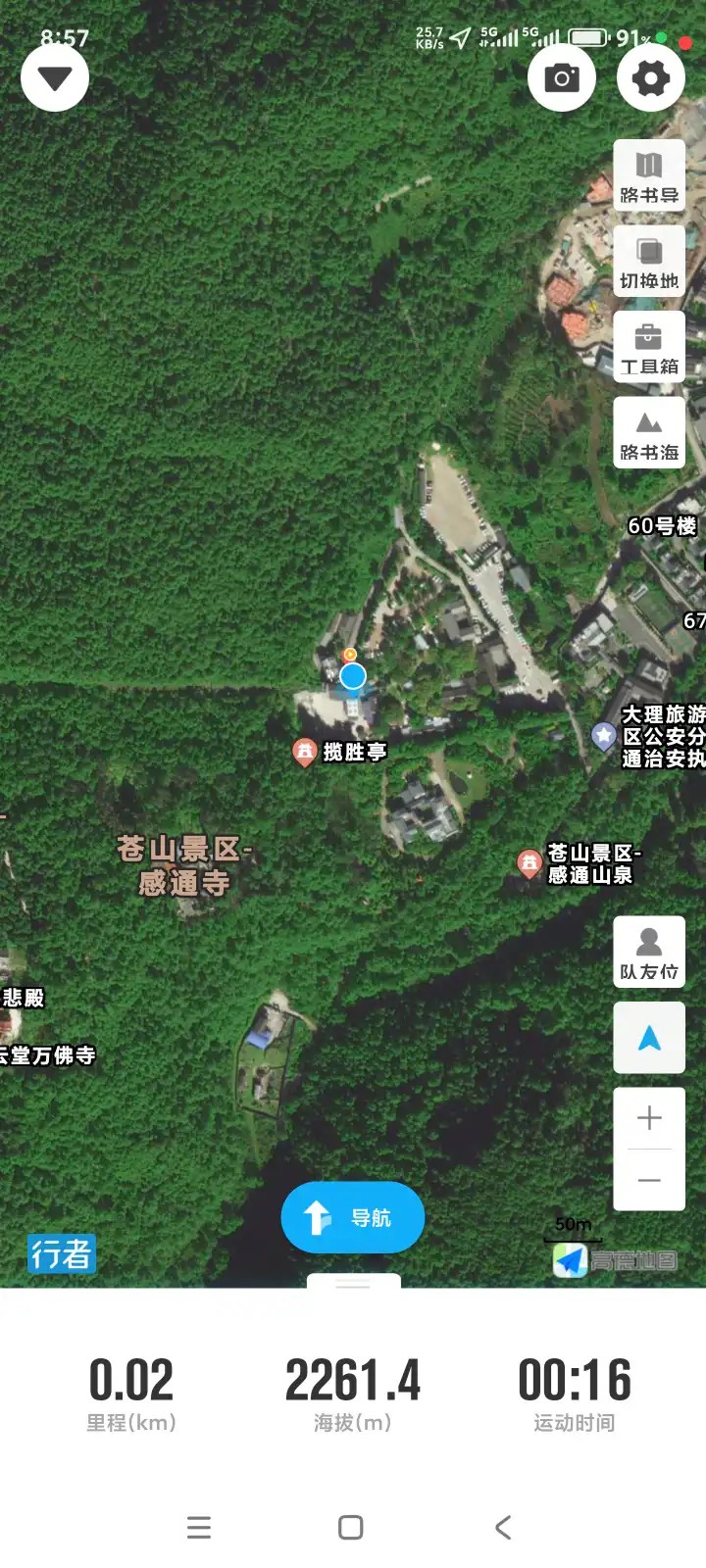Zoom out the map with minus
The image size is (706, 1568).
[649, 1180]
